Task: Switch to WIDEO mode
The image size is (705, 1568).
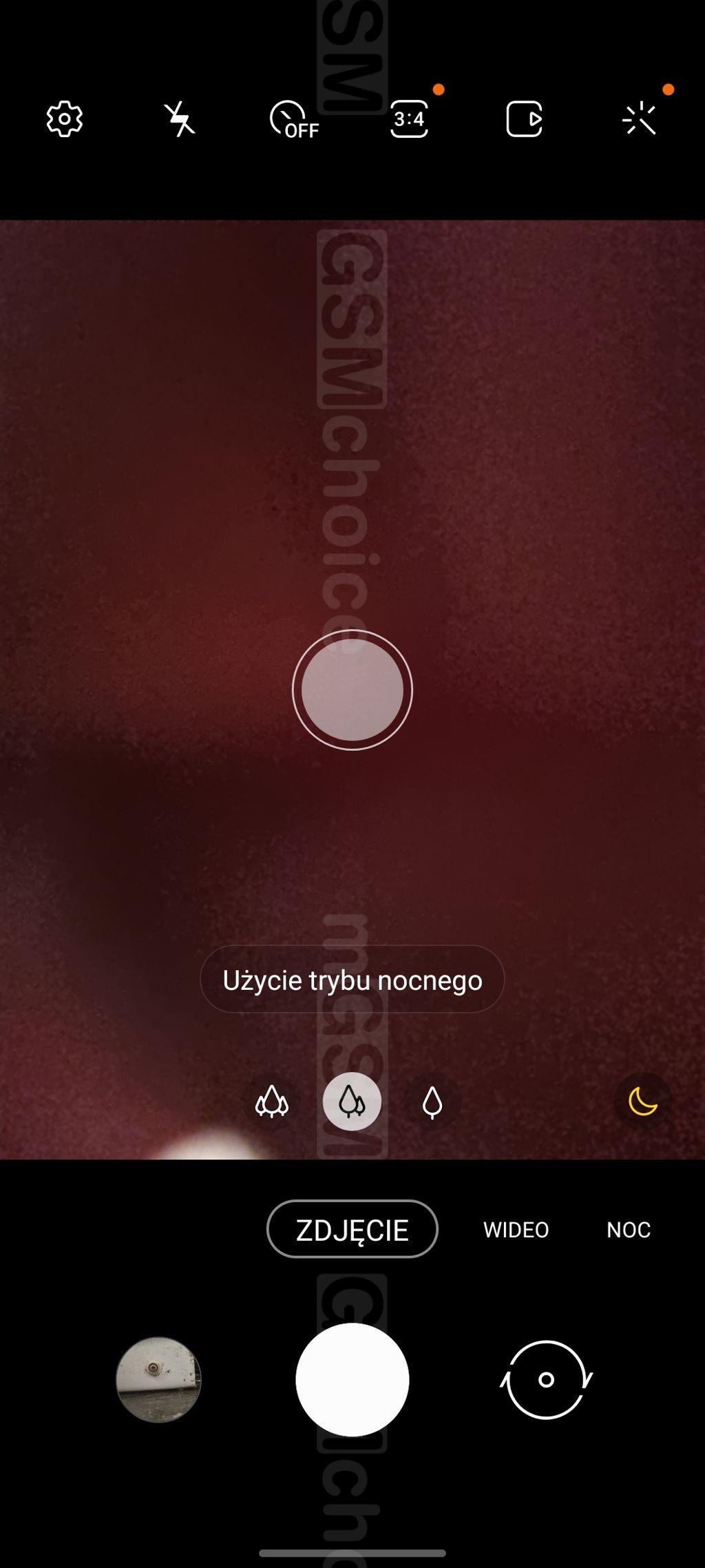Action: tap(516, 1230)
